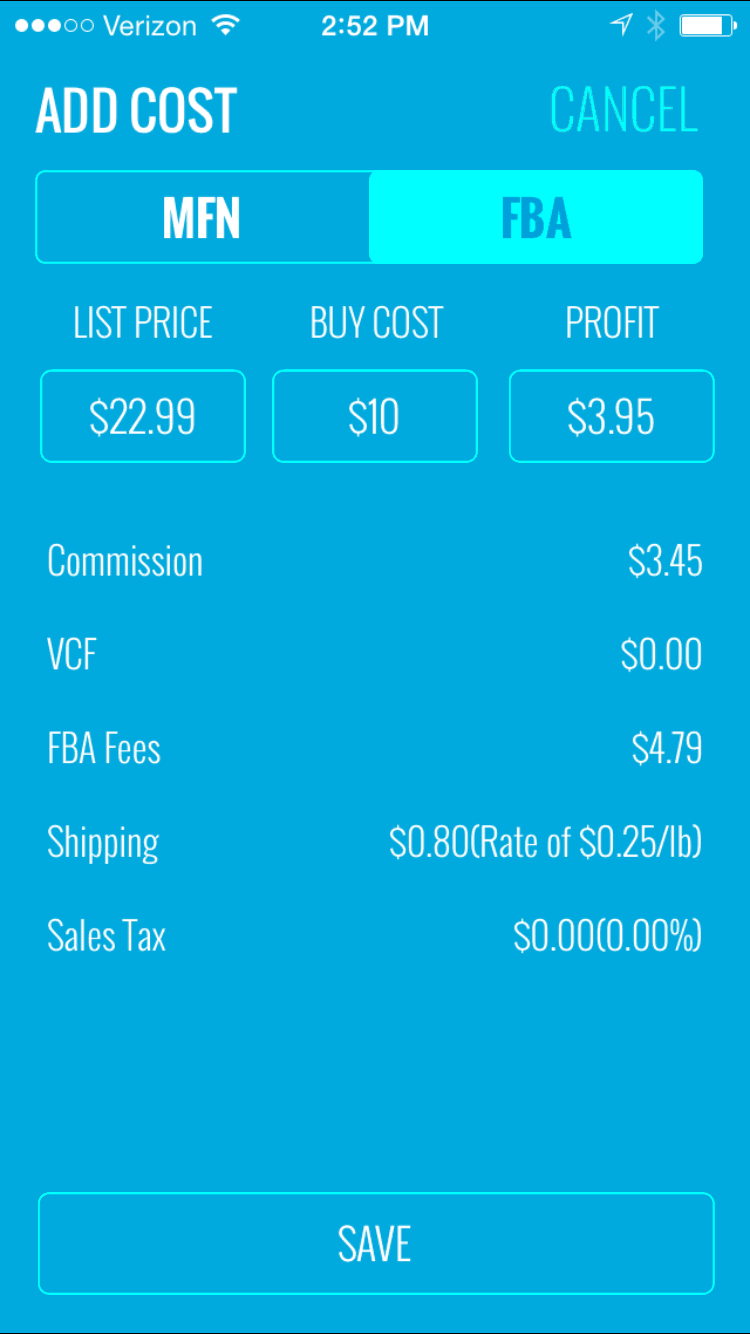
Task: Toggle between MFN and FBA fulfillment
Action: pos(368,217)
